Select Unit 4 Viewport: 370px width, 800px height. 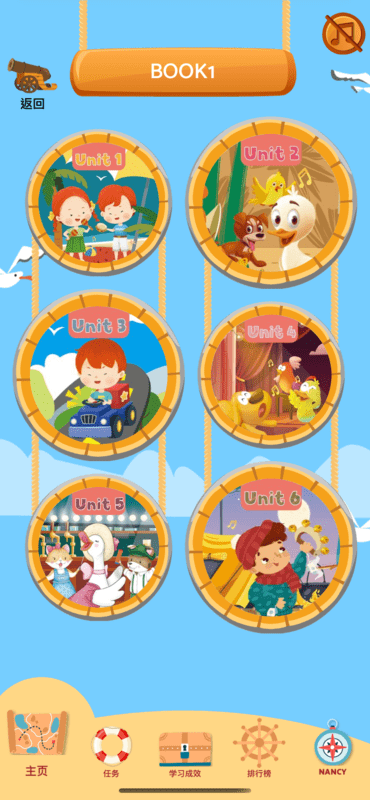[x=271, y=376]
